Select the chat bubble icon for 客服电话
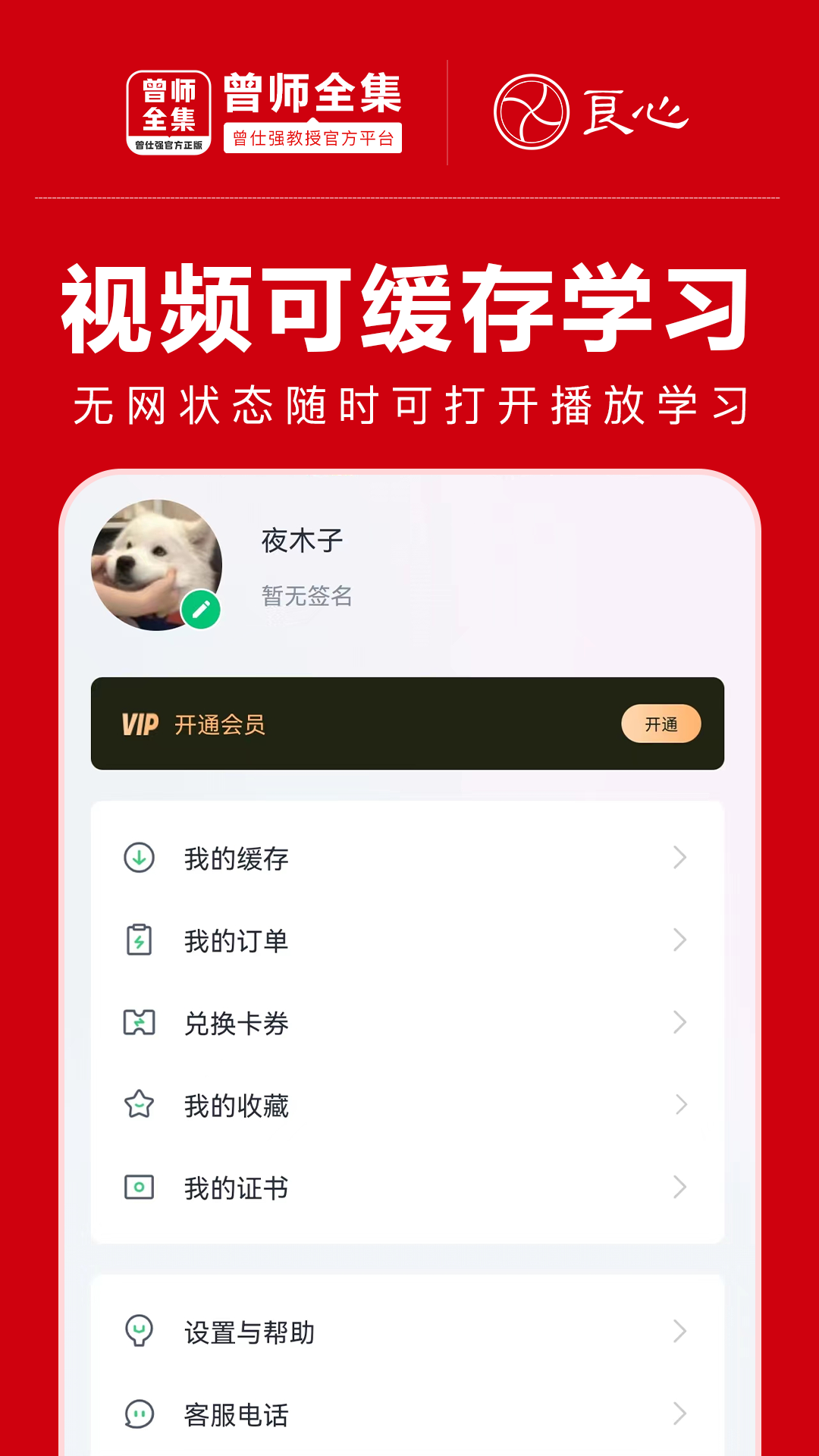 [x=138, y=1412]
